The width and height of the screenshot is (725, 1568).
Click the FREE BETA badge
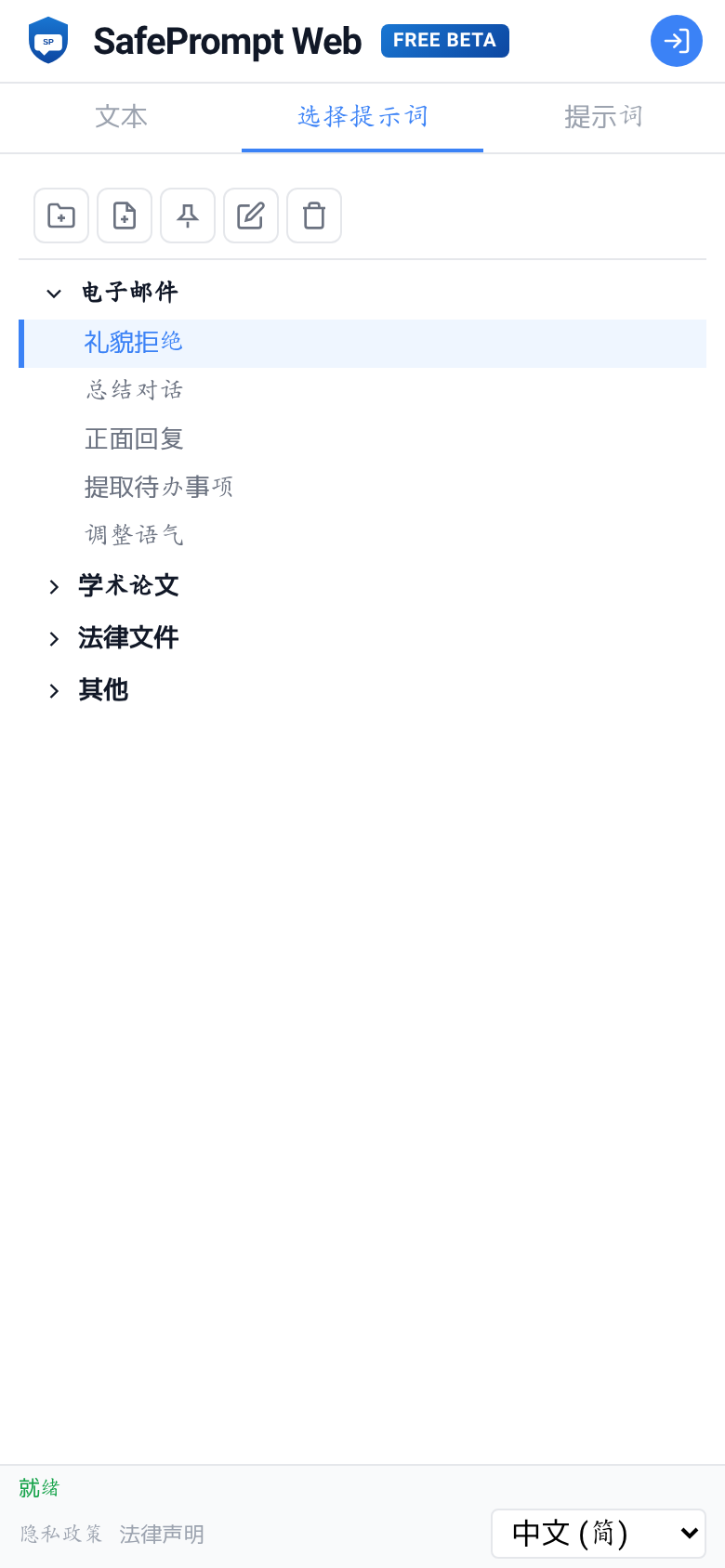pyautogui.click(x=444, y=41)
